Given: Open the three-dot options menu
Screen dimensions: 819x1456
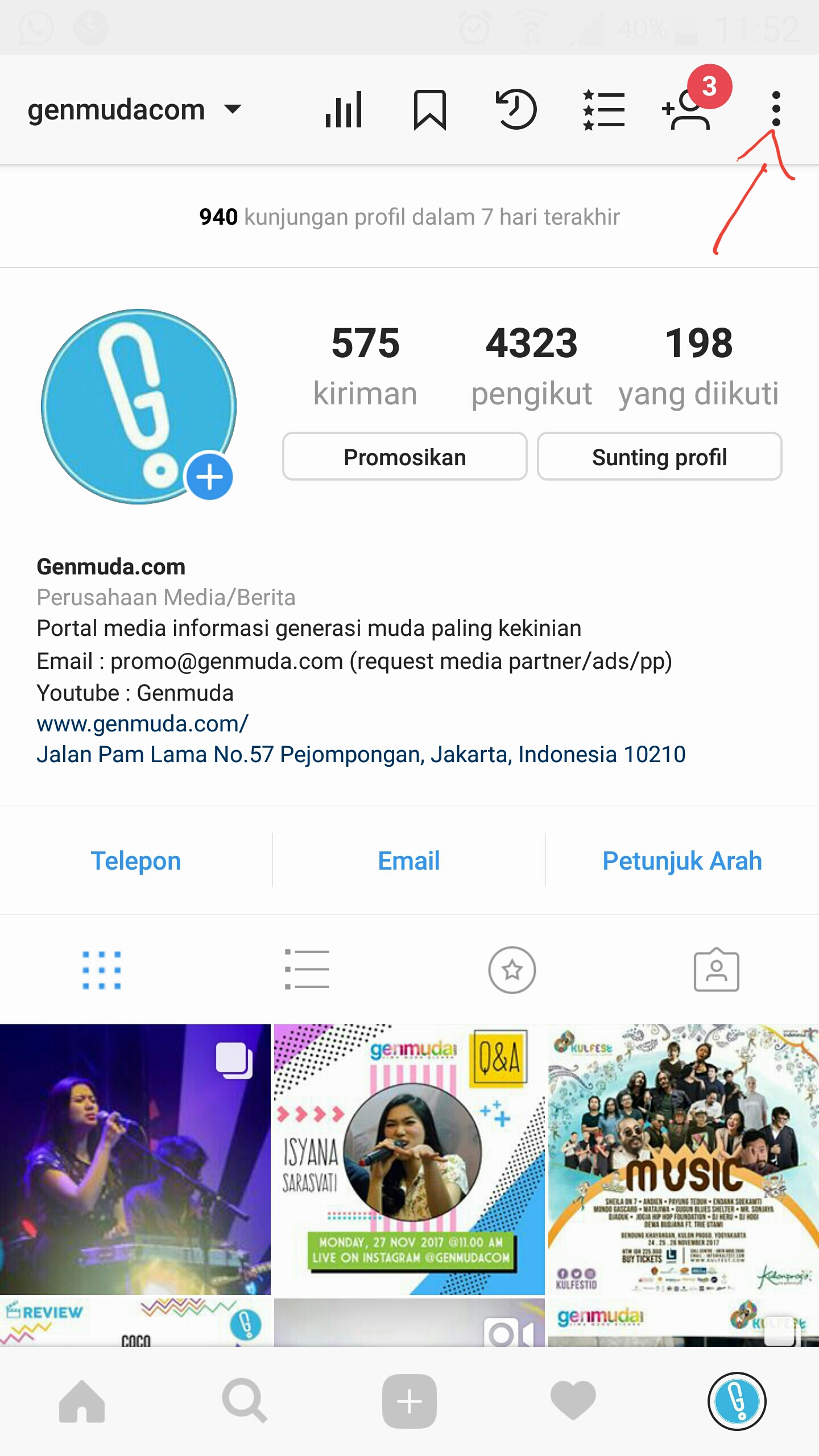Looking at the screenshot, I should pyautogui.click(x=776, y=108).
